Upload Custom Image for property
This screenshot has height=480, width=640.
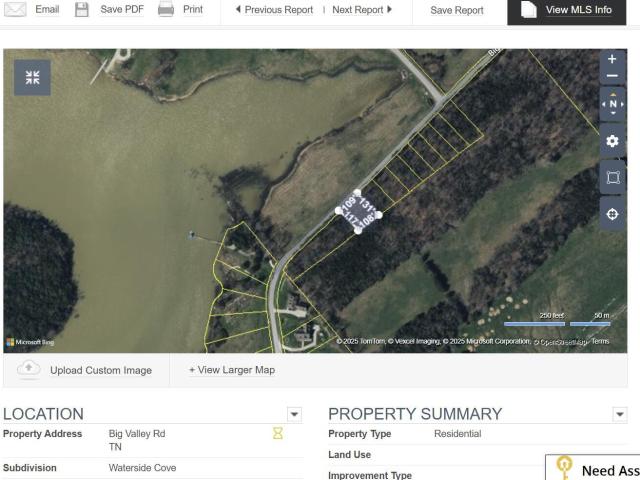pyautogui.click(x=86, y=370)
